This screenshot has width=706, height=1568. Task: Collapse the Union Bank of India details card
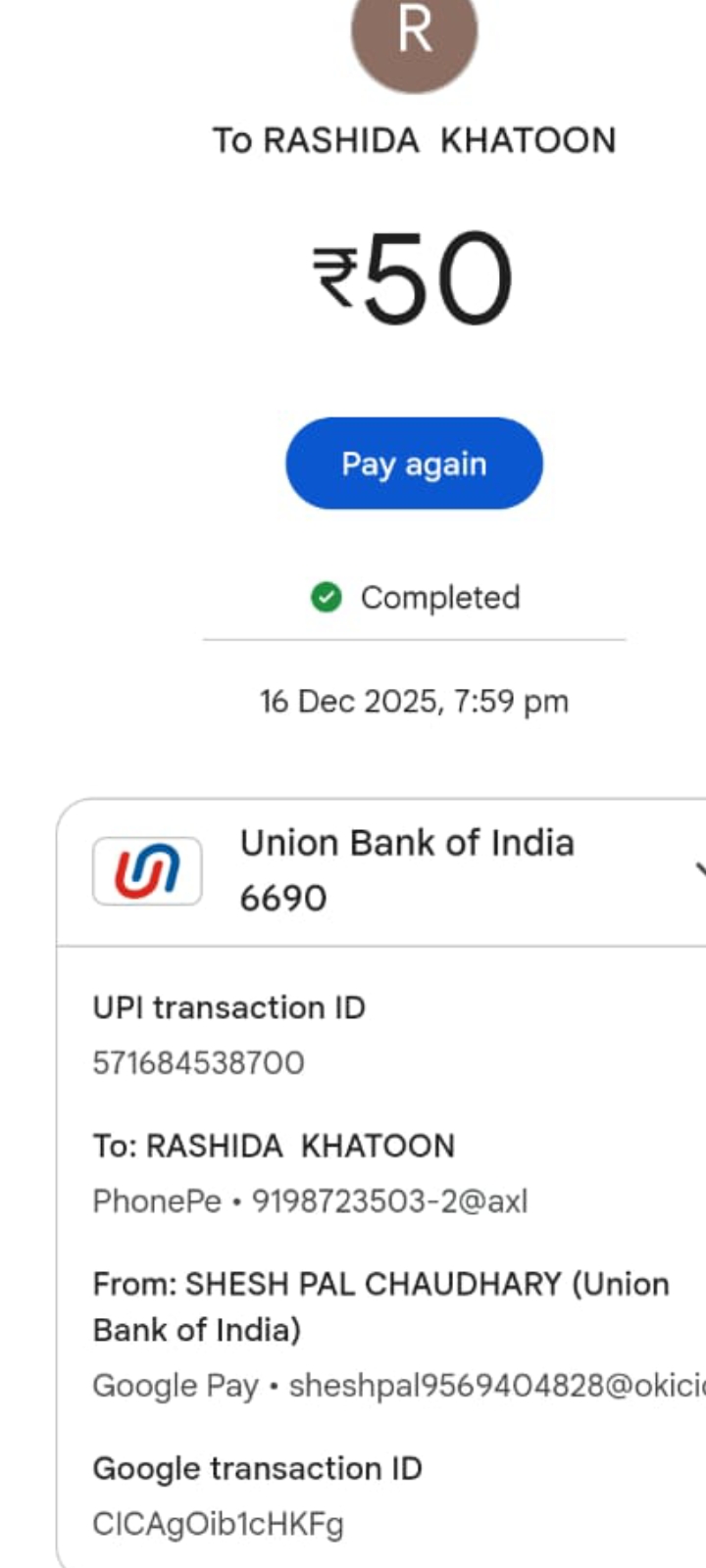pos(698,870)
